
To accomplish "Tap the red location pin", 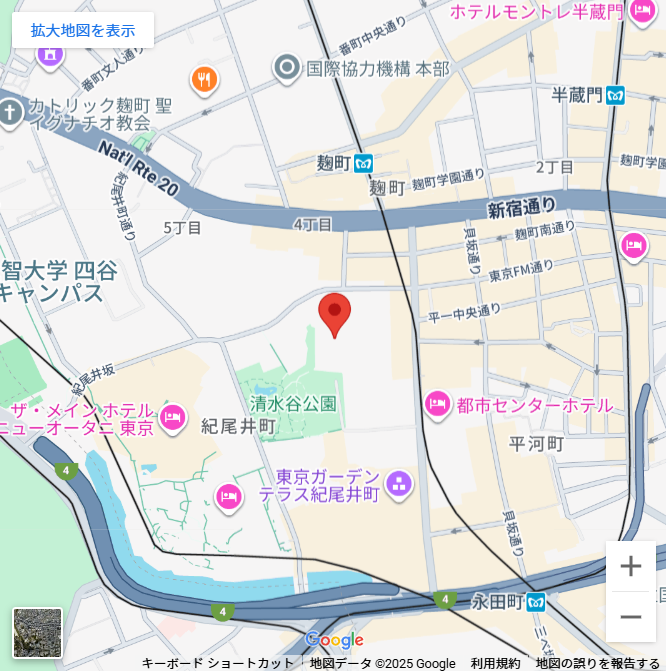I will click(x=334, y=313).
